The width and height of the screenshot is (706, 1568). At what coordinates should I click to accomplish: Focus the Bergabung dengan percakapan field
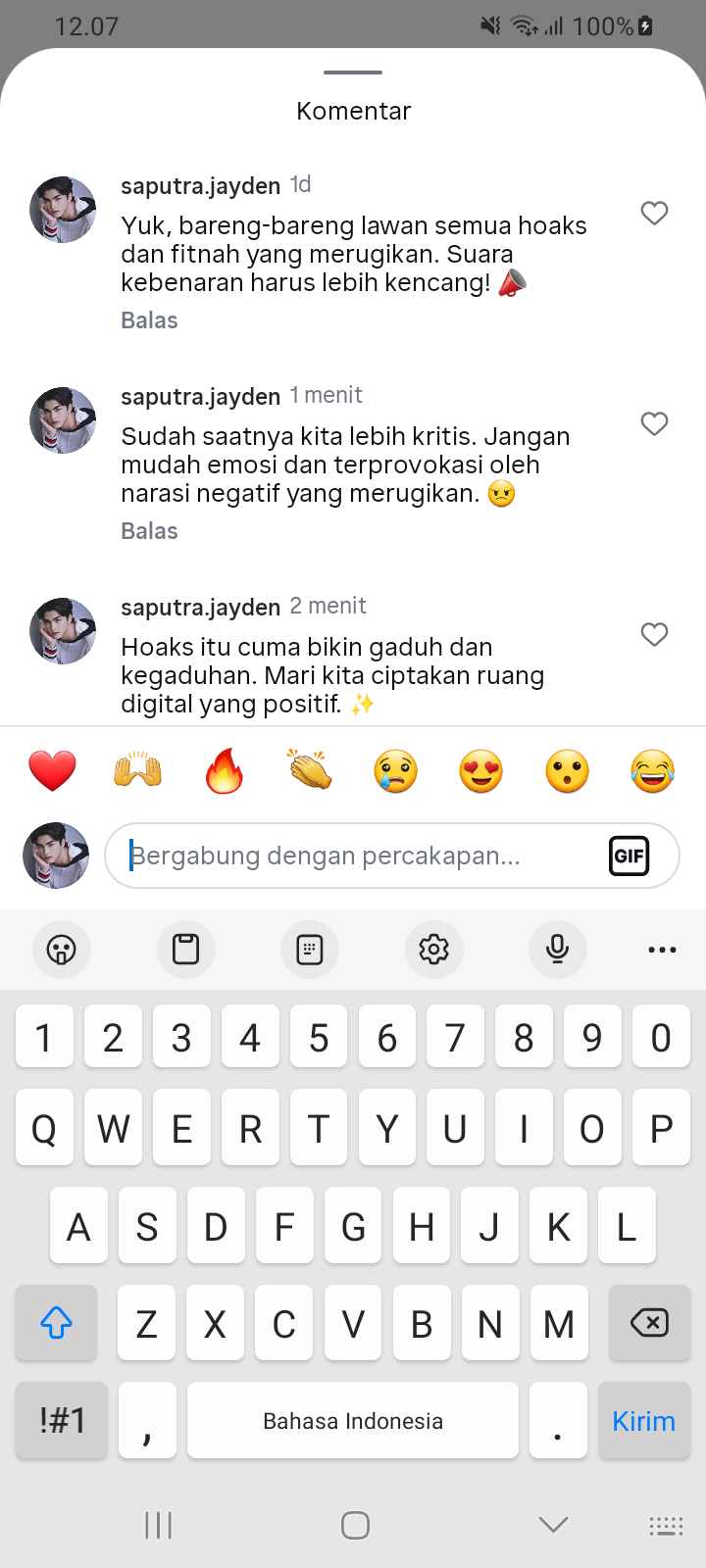353,856
